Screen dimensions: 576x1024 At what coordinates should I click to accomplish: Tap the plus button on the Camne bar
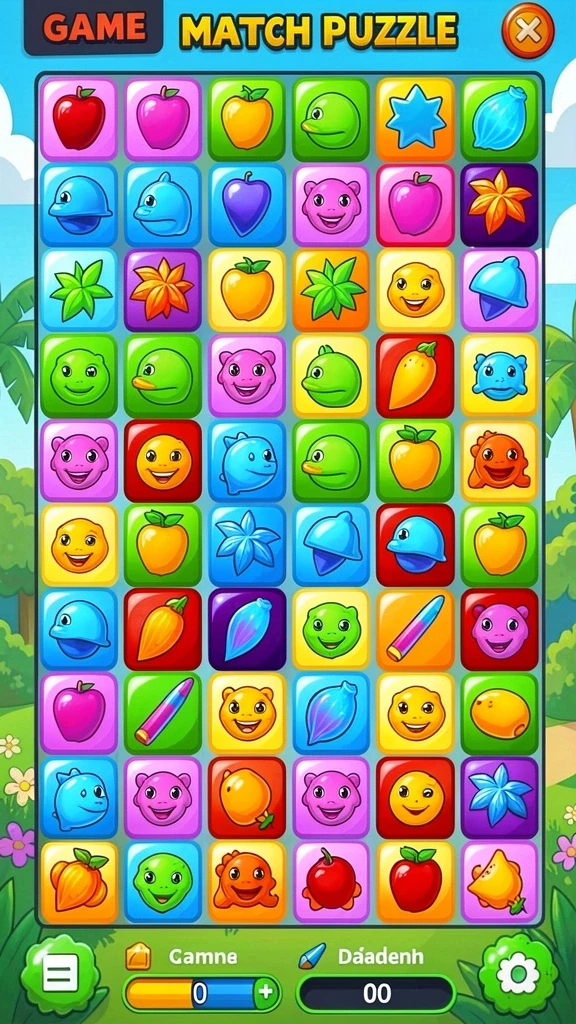tap(266, 993)
